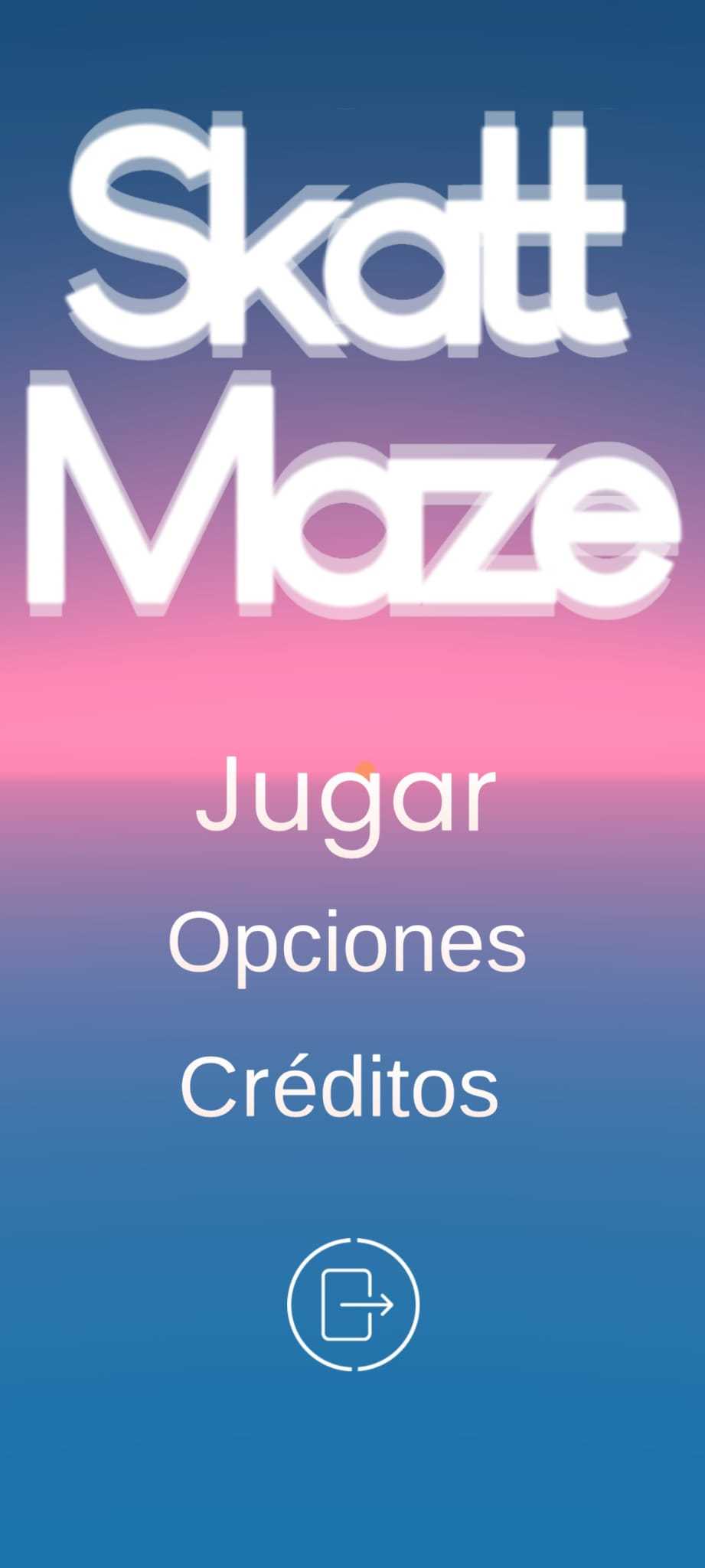Exit the game via the exit icon

[x=353, y=1303]
